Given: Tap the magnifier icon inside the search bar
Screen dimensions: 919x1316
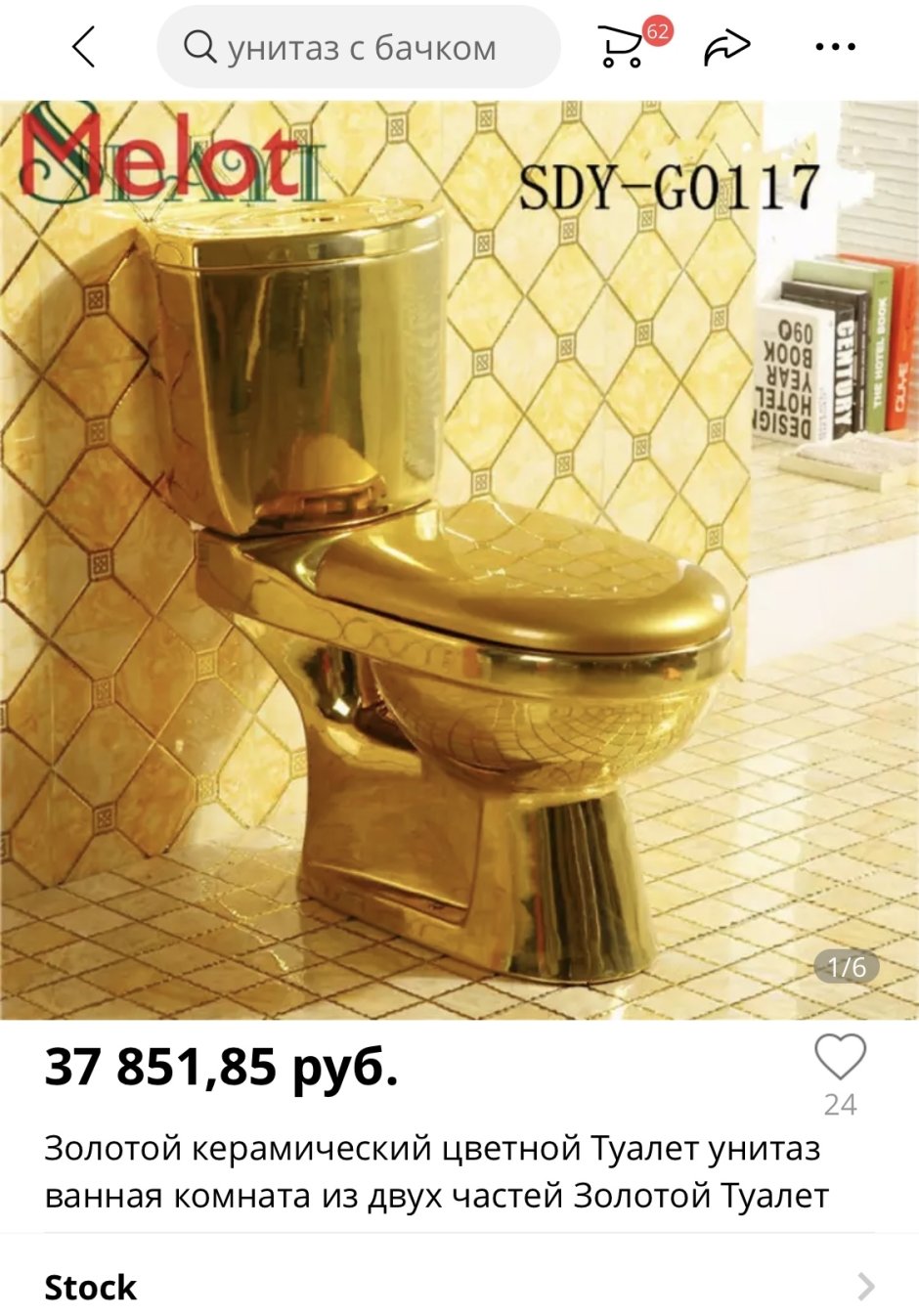Looking at the screenshot, I should (x=202, y=46).
